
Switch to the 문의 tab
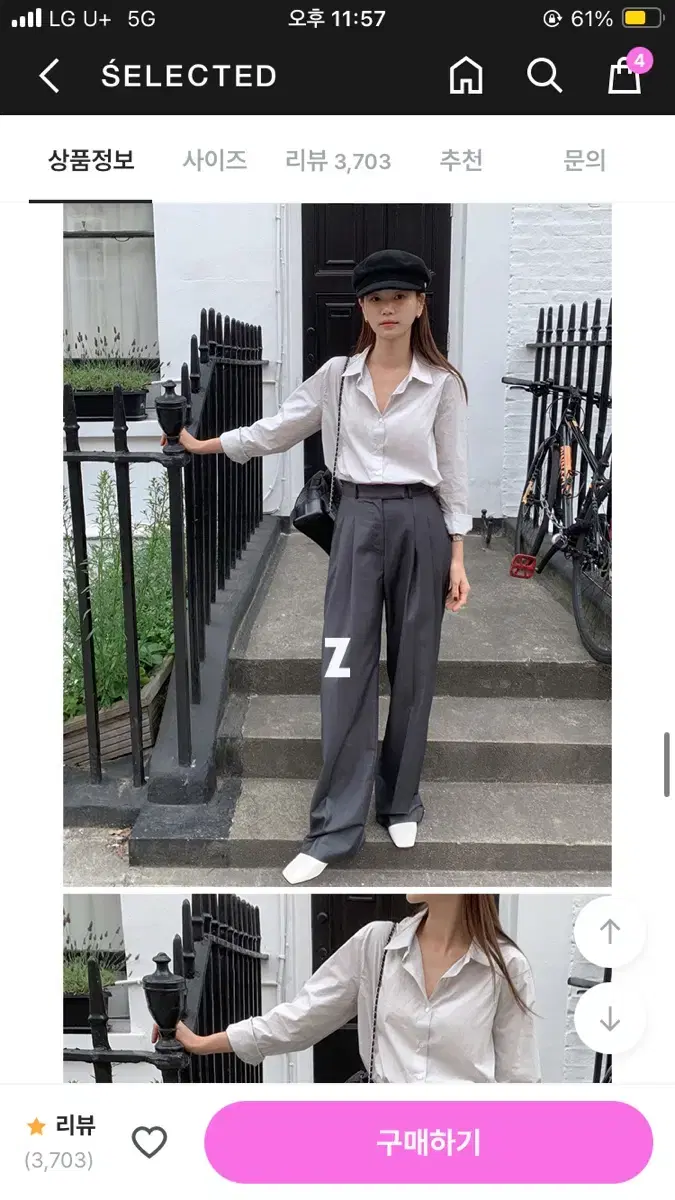click(x=584, y=160)
